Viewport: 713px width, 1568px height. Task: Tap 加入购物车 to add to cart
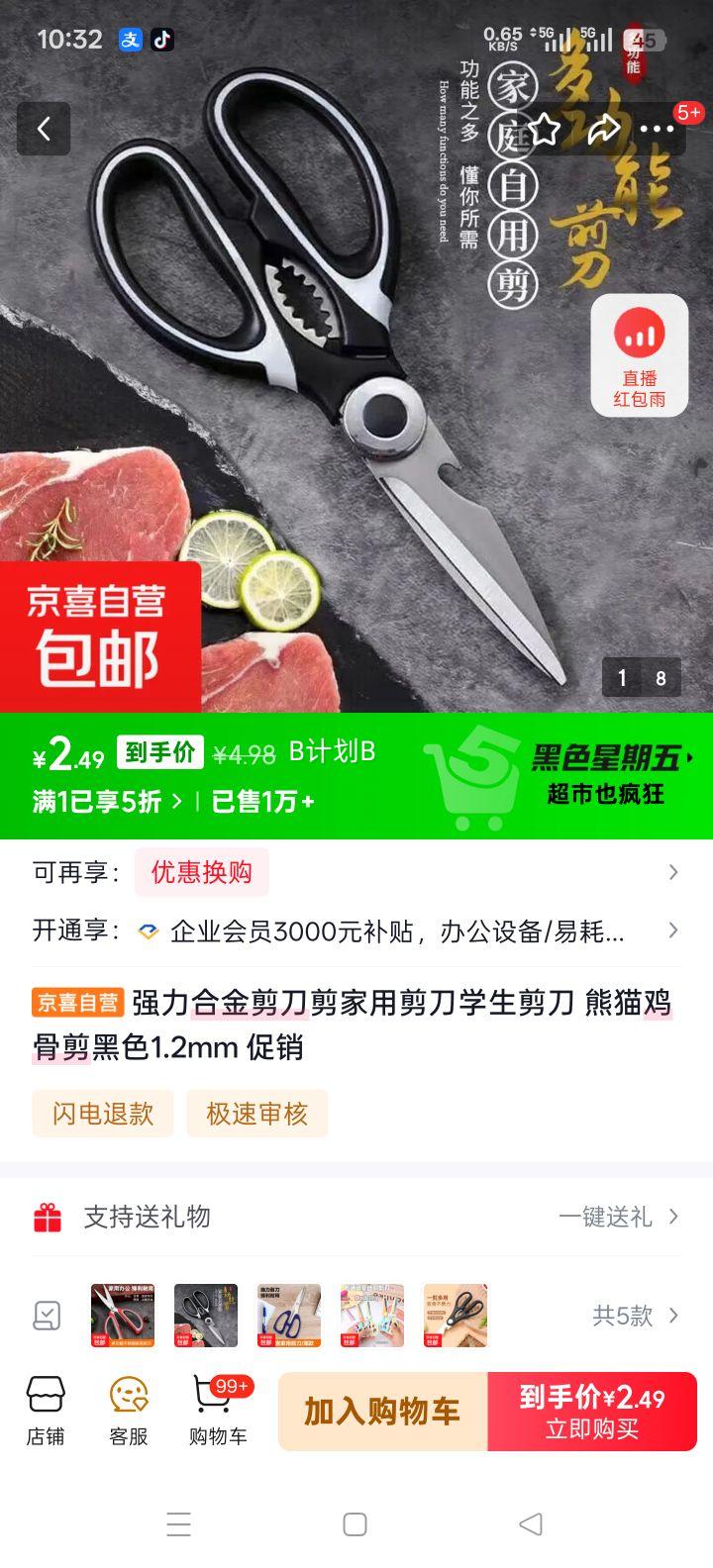382,1410
